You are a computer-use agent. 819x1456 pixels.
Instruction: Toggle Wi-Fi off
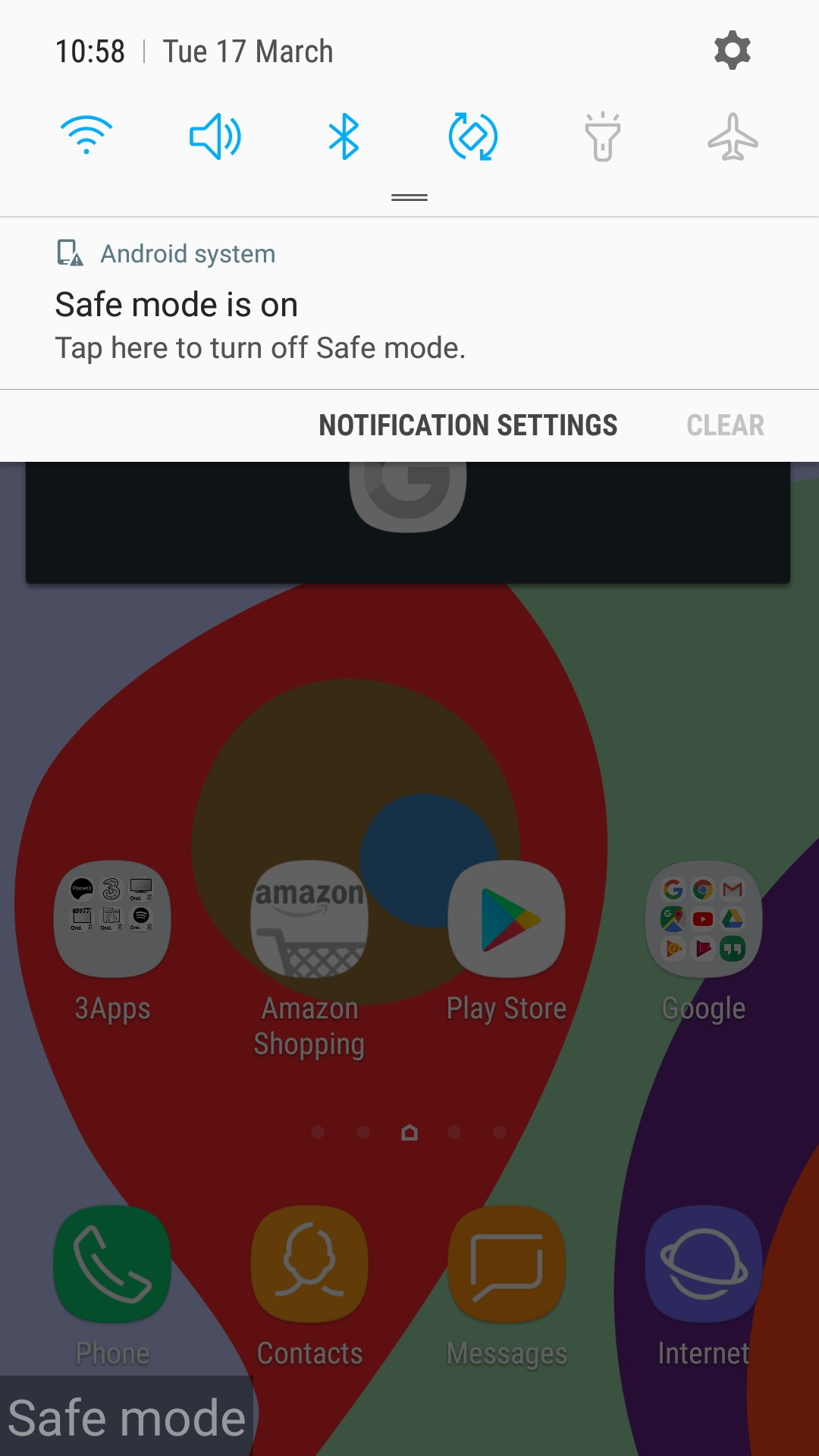click(x=86, y=136)
